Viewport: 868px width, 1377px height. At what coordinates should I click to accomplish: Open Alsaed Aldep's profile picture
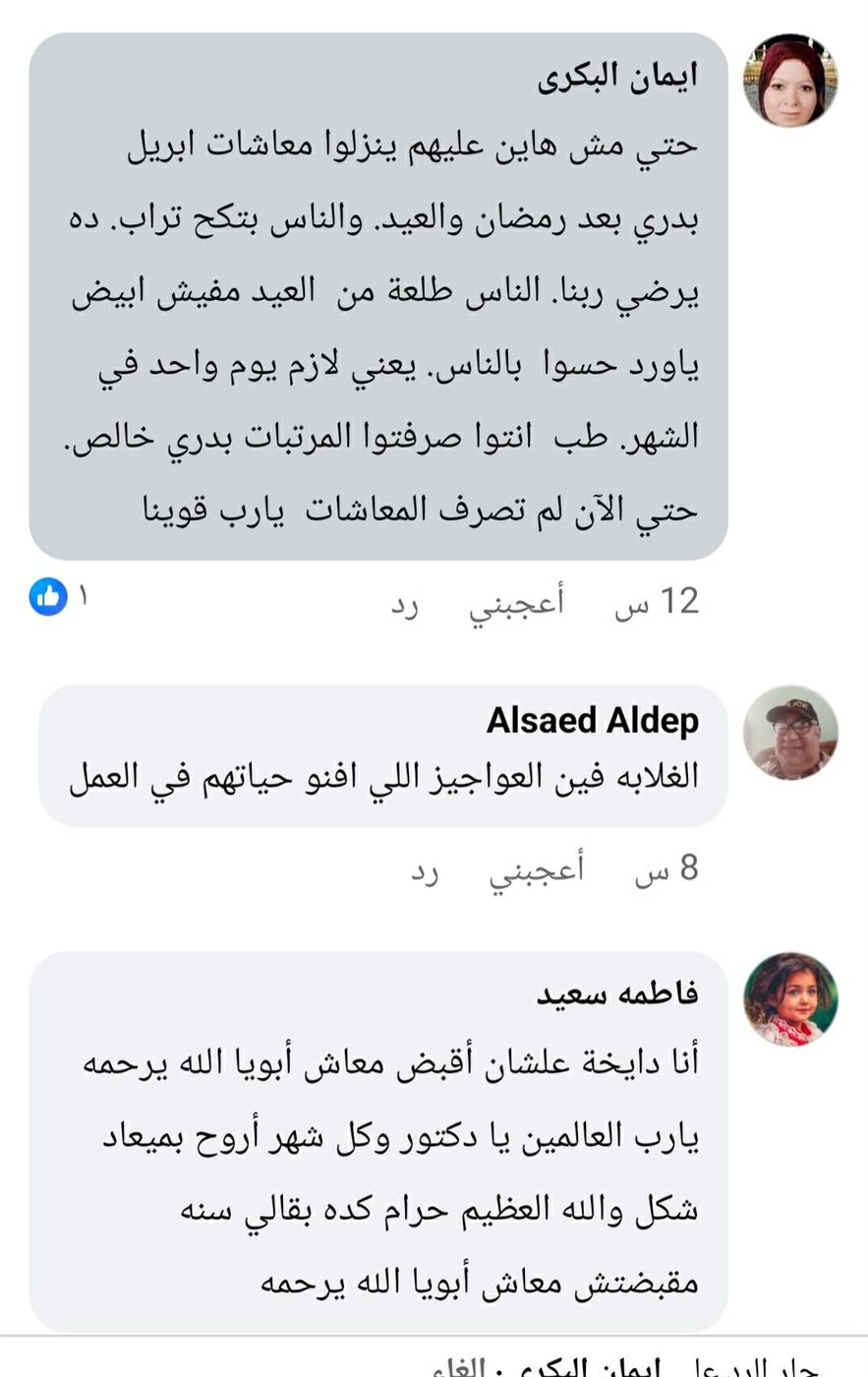tap(790, 733)
